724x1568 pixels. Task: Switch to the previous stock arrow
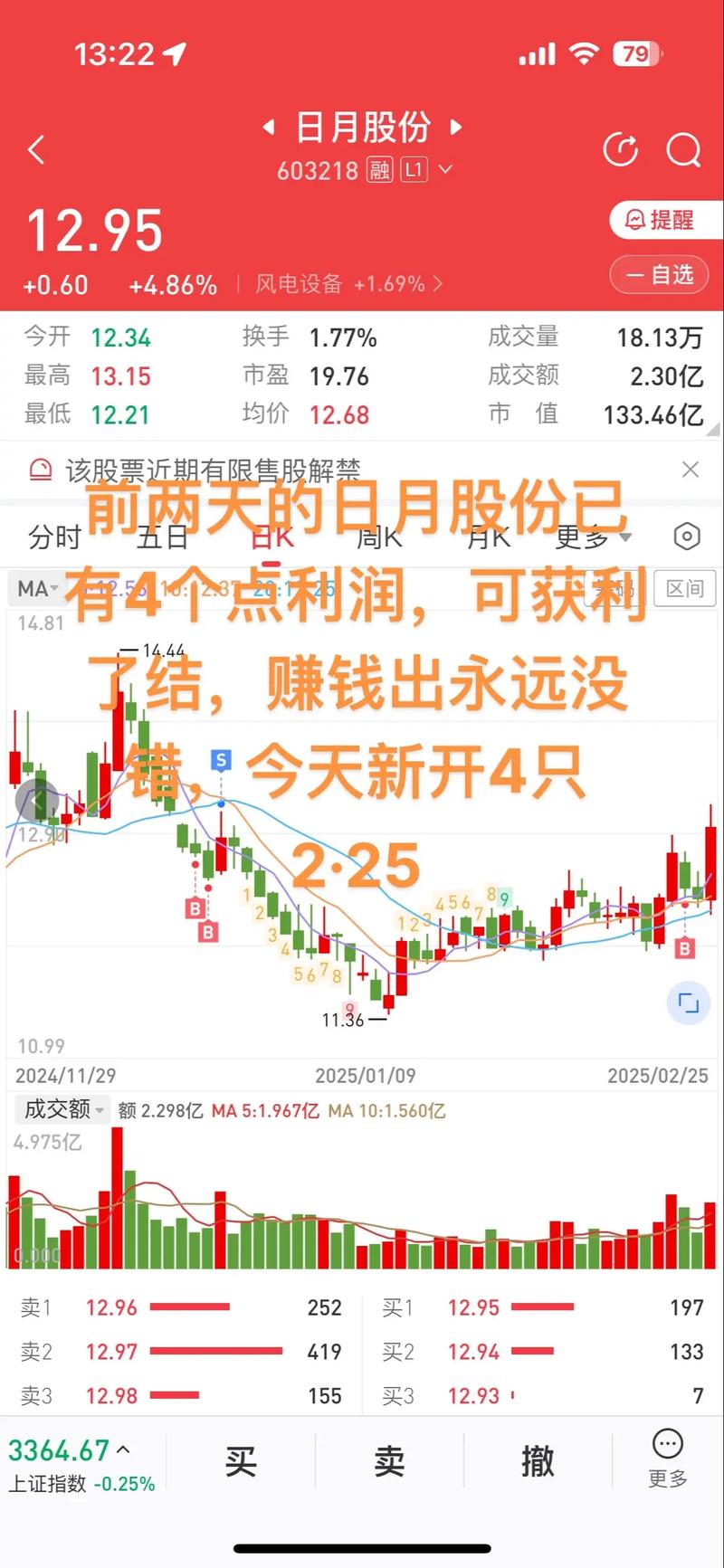(x=268, y=128)
